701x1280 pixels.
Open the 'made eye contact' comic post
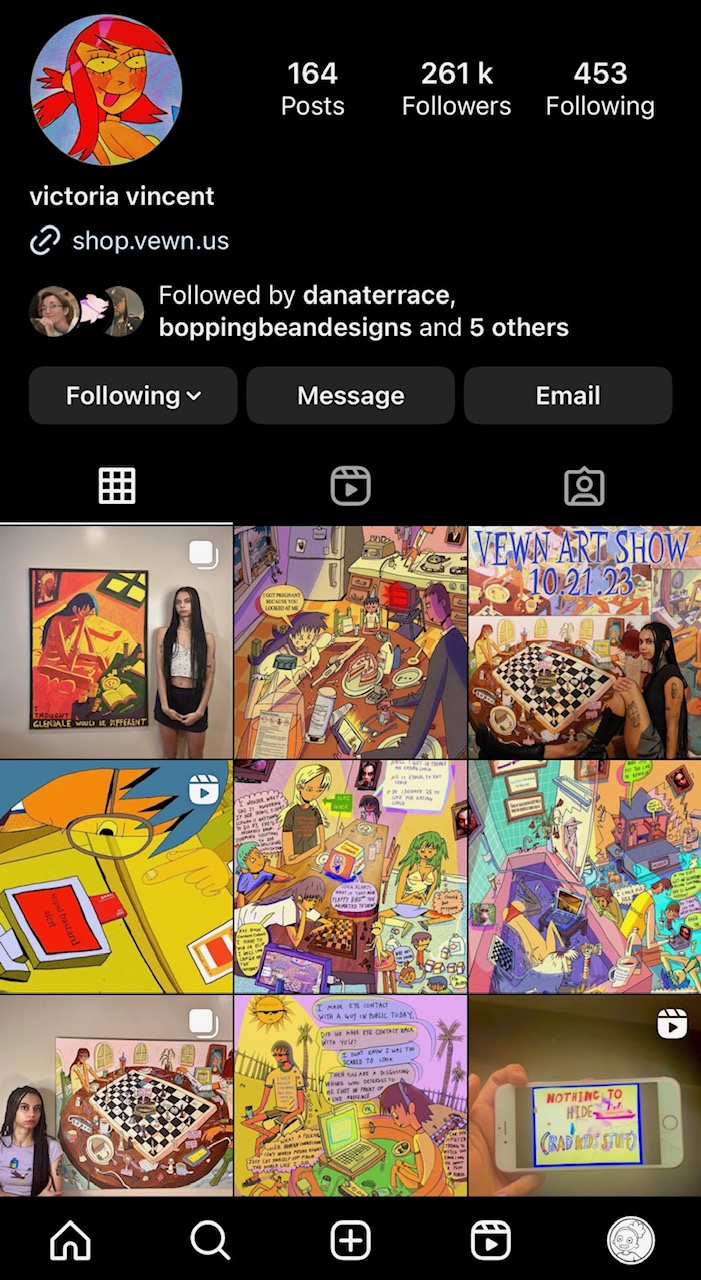click(x=350, y=1095)
